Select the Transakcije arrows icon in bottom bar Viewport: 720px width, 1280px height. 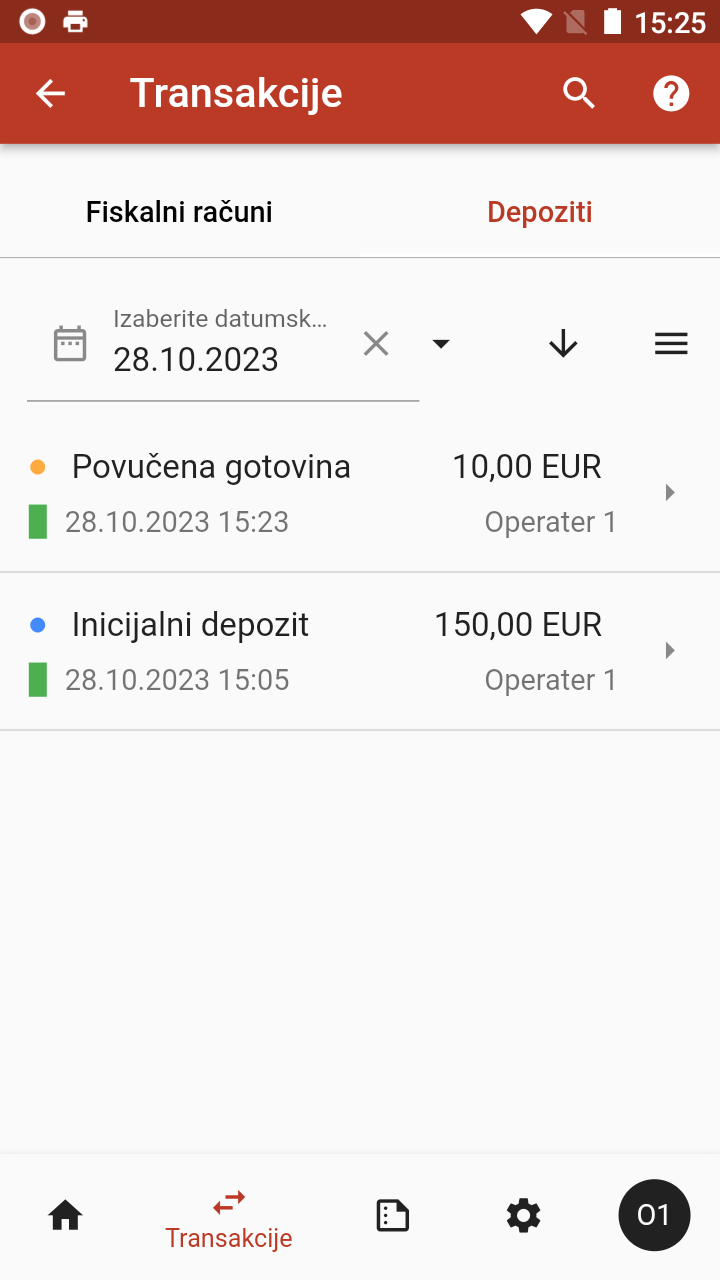(228, 1202)
